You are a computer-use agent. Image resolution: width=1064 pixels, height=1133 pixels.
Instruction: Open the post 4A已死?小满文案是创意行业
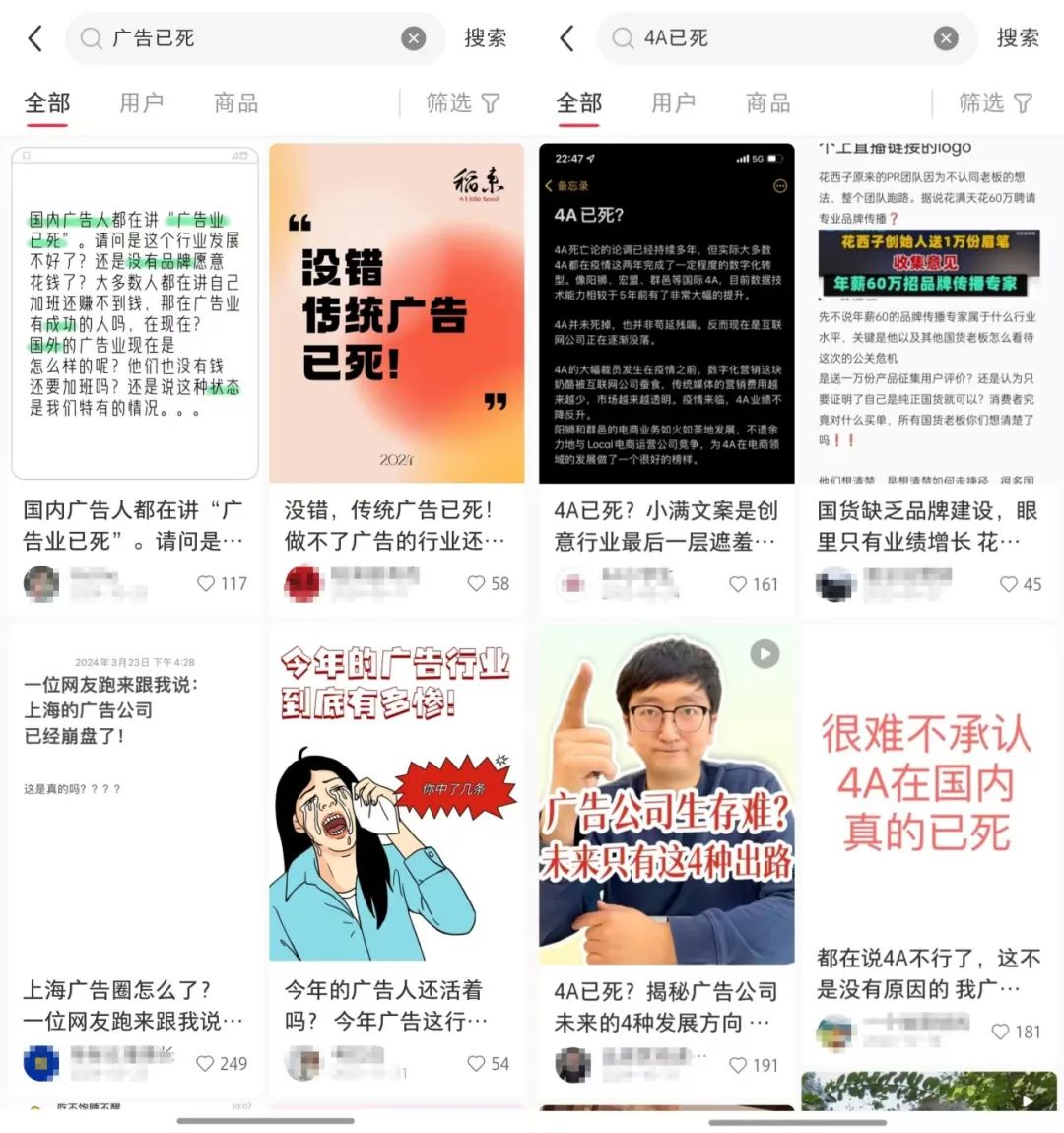click(x=666, y=313)
